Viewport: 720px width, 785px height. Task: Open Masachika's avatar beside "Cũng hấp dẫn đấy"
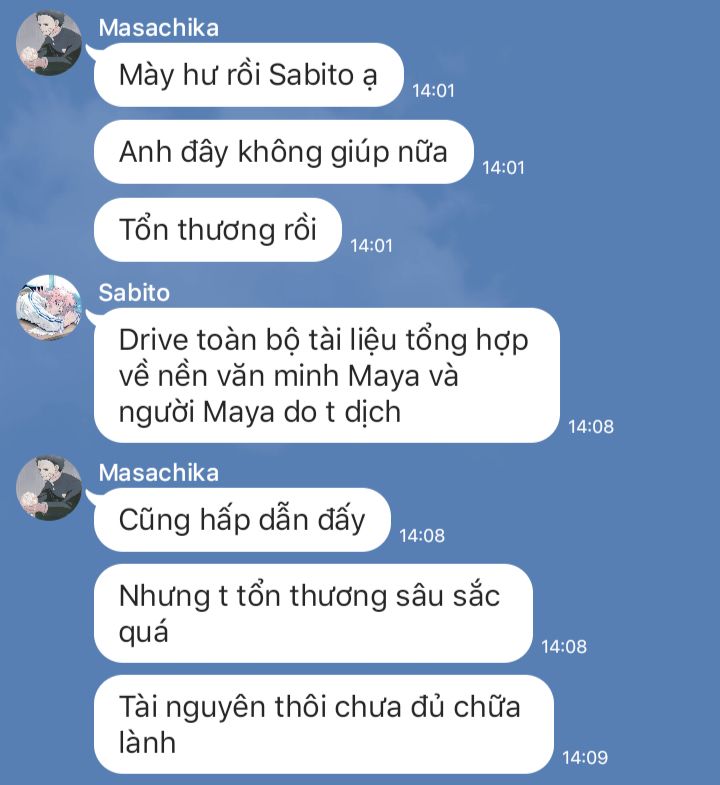pos(49,488)
